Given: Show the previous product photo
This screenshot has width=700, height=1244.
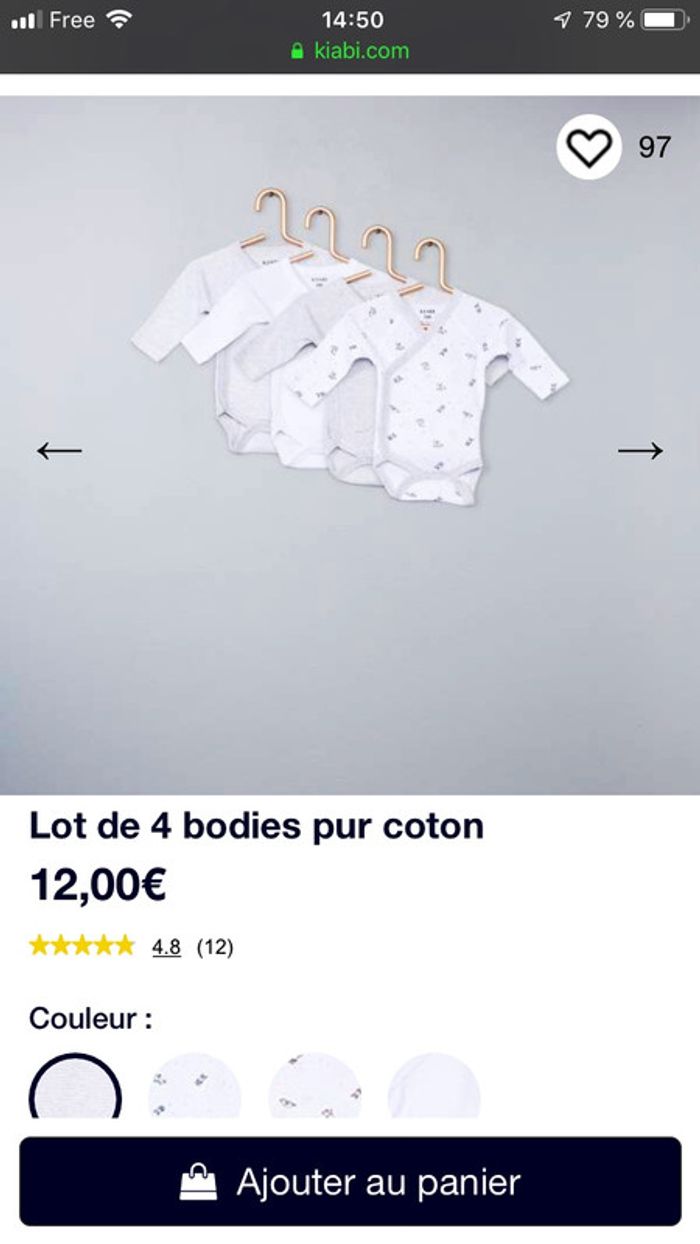Looking at the screenshot, I should point(59,451).
